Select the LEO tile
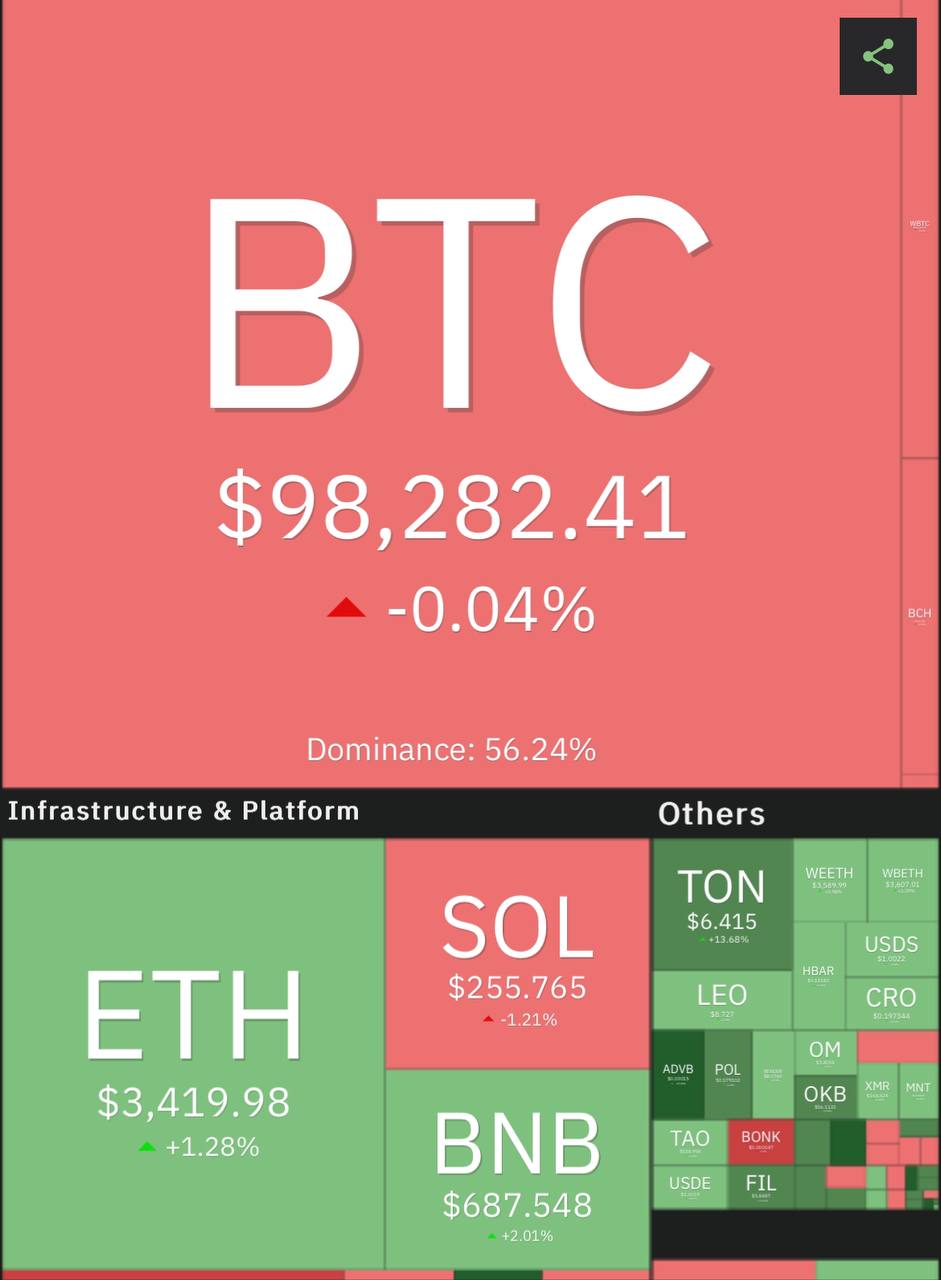 click(721, 1000)
